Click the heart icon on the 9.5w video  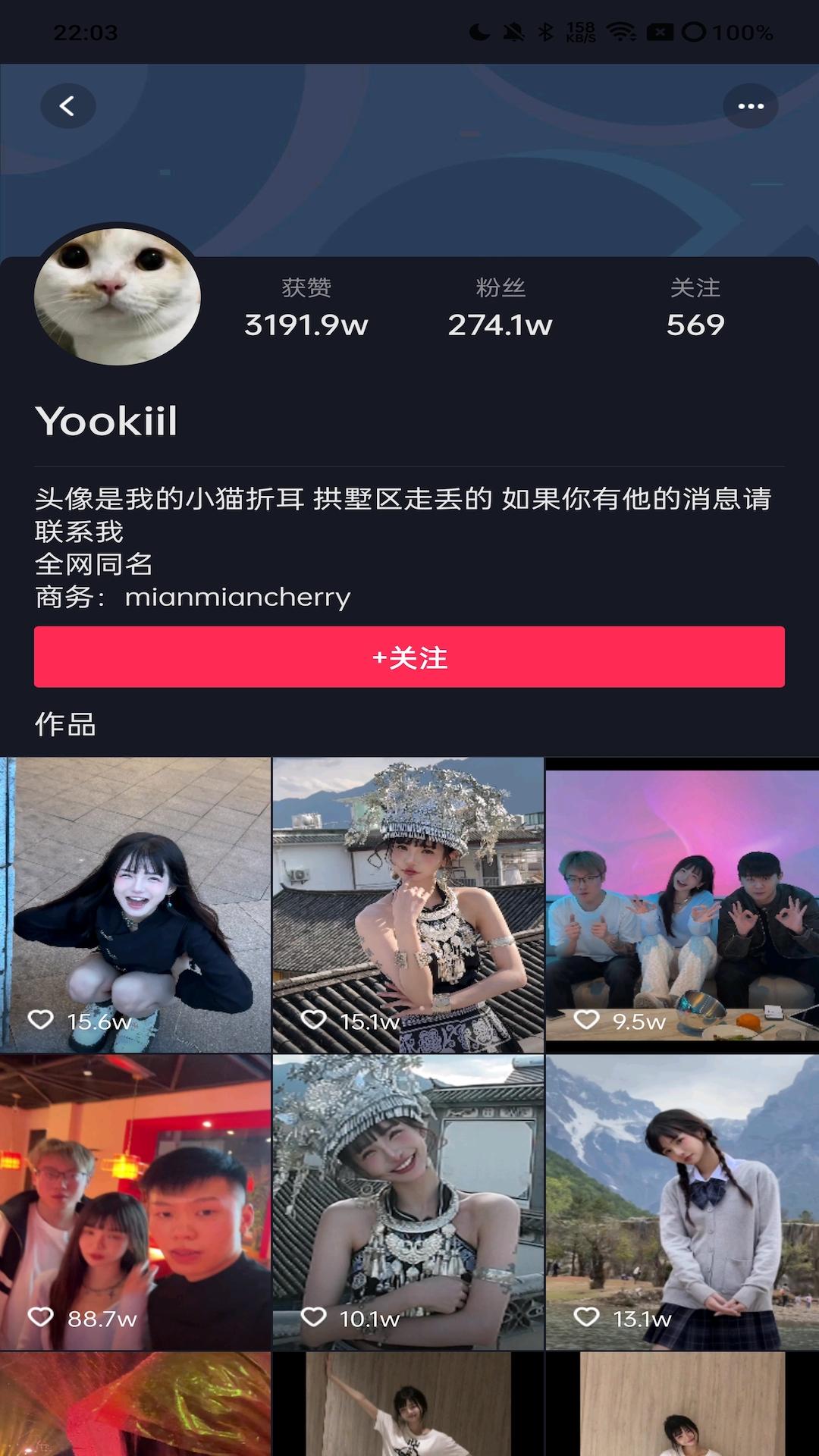[585, 1021]
